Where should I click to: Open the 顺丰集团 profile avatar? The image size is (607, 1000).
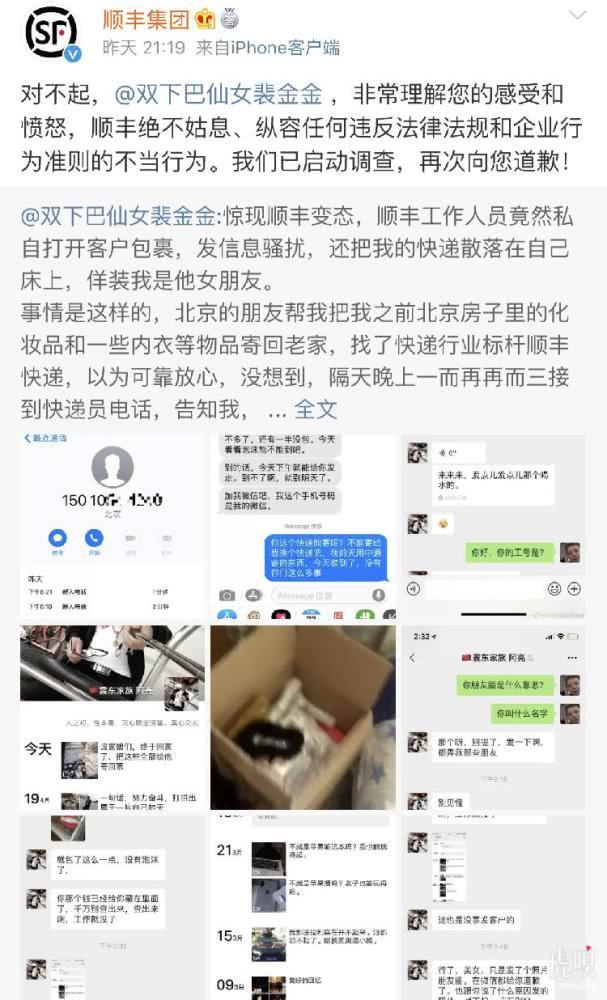[48, 33]
